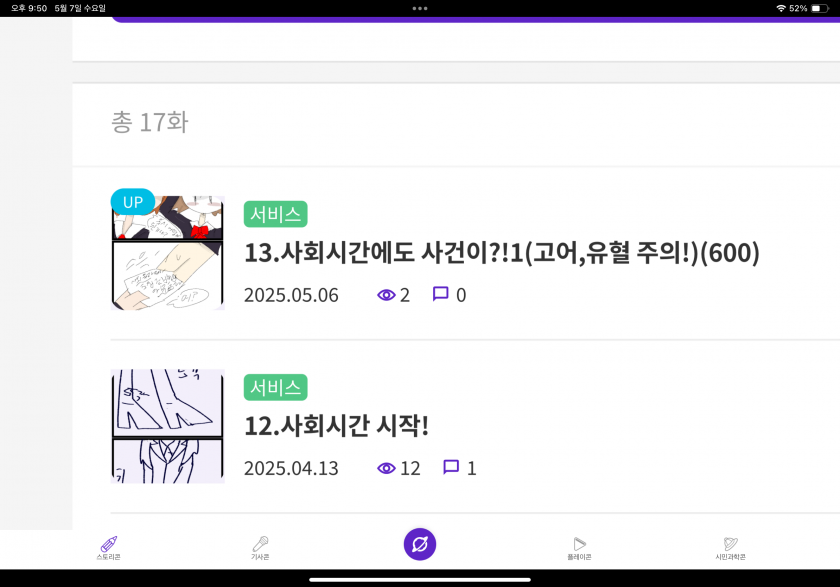Switch to the 시민과학콘 tab

click(730, 547)
